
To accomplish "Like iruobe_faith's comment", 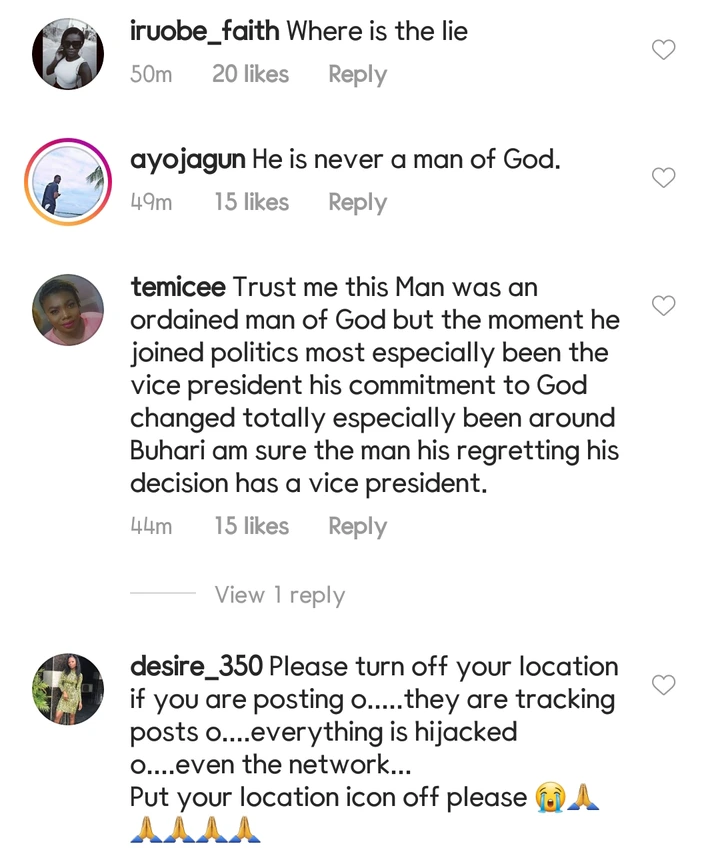I will click(x=664, y=50).
